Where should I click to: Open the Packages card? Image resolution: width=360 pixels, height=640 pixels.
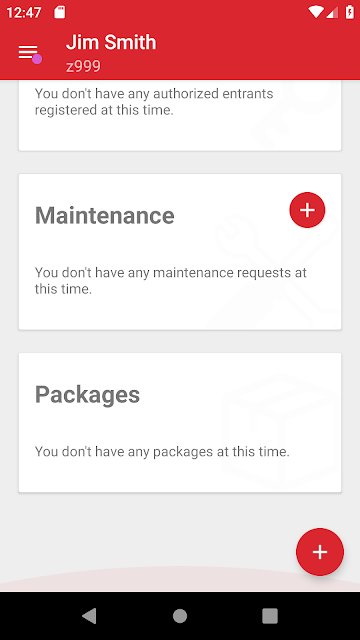click(180, 422)
